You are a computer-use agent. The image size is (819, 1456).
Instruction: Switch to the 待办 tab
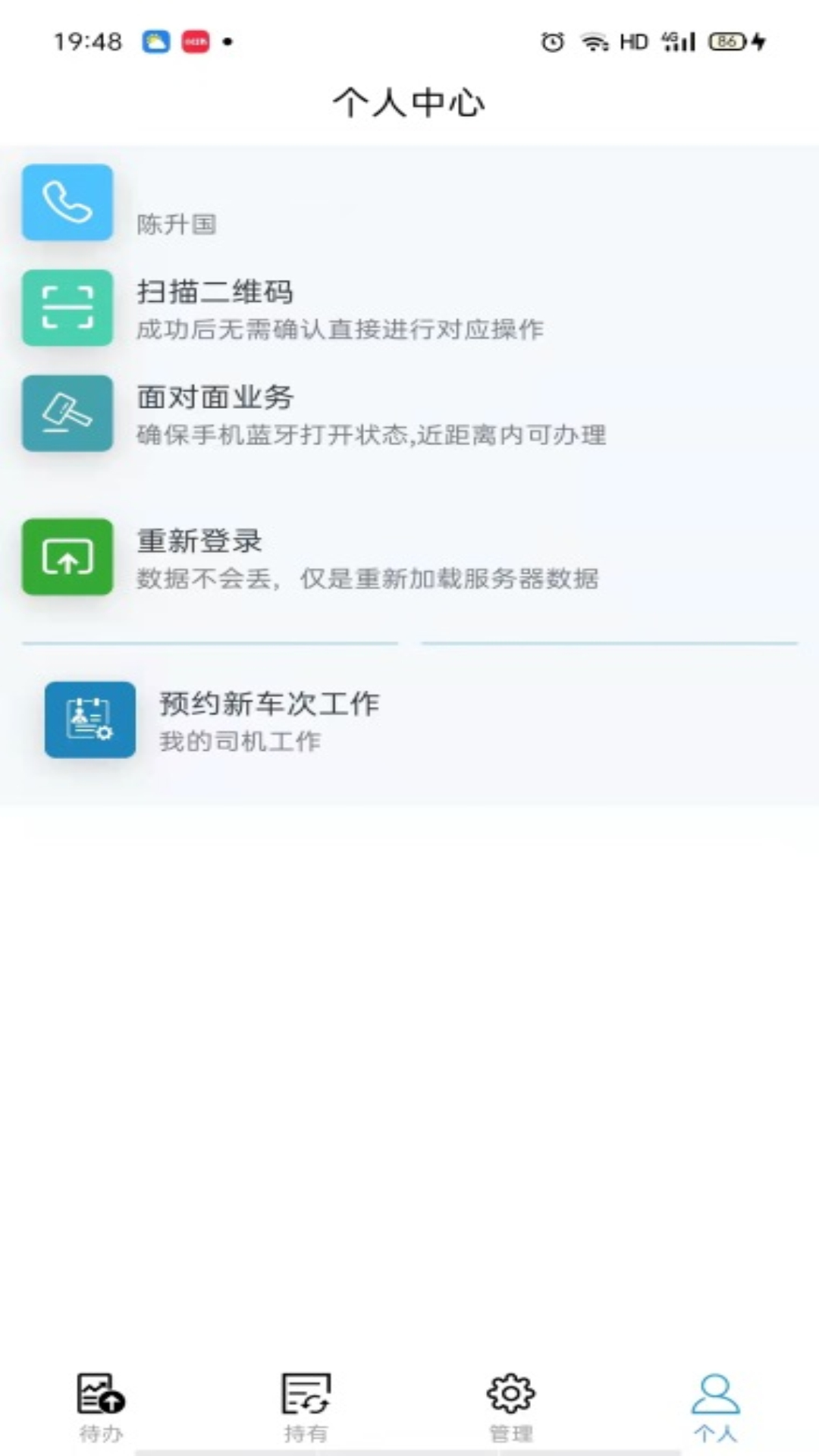(101, 1407)
